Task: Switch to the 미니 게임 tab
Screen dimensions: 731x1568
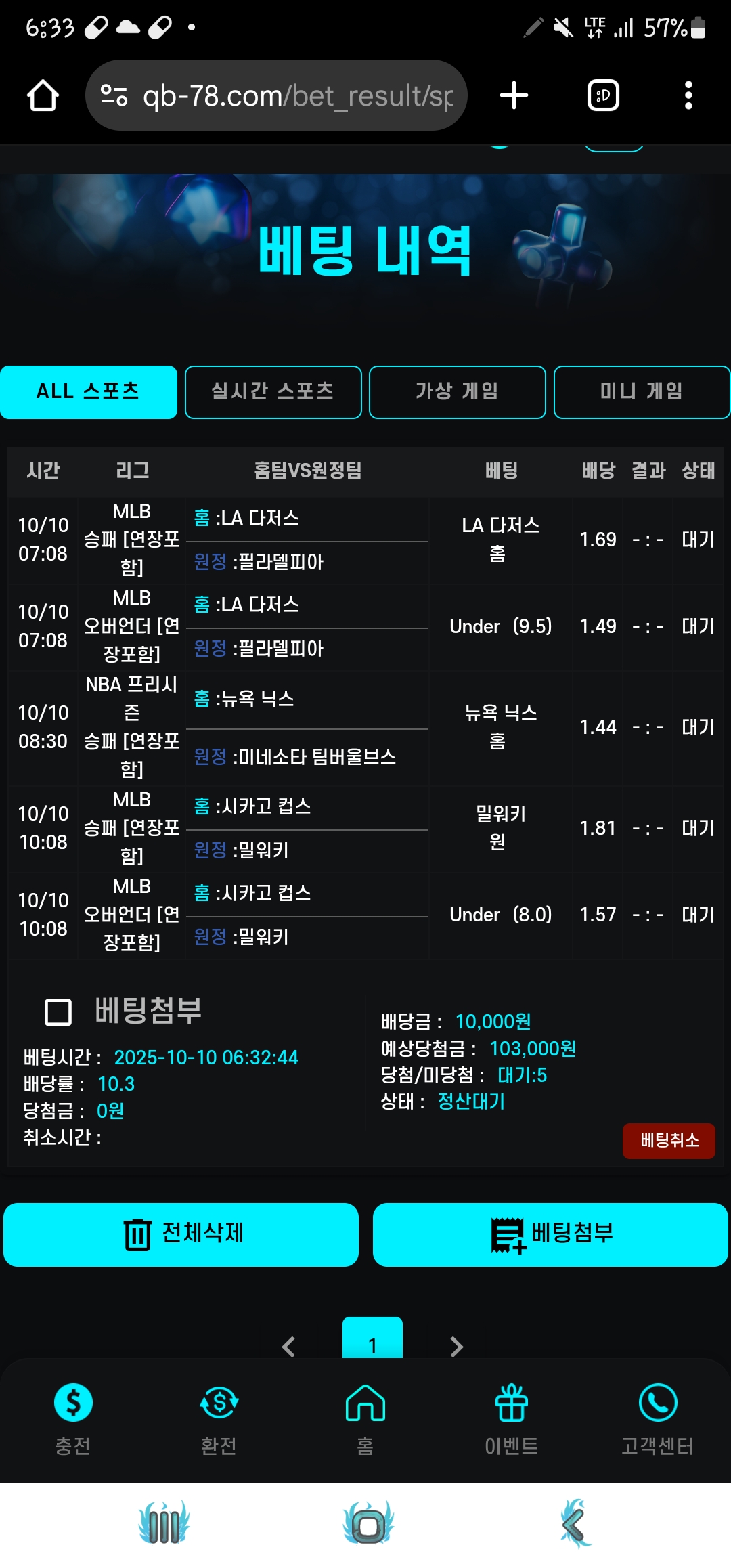Action: click(x=641, y=392)
